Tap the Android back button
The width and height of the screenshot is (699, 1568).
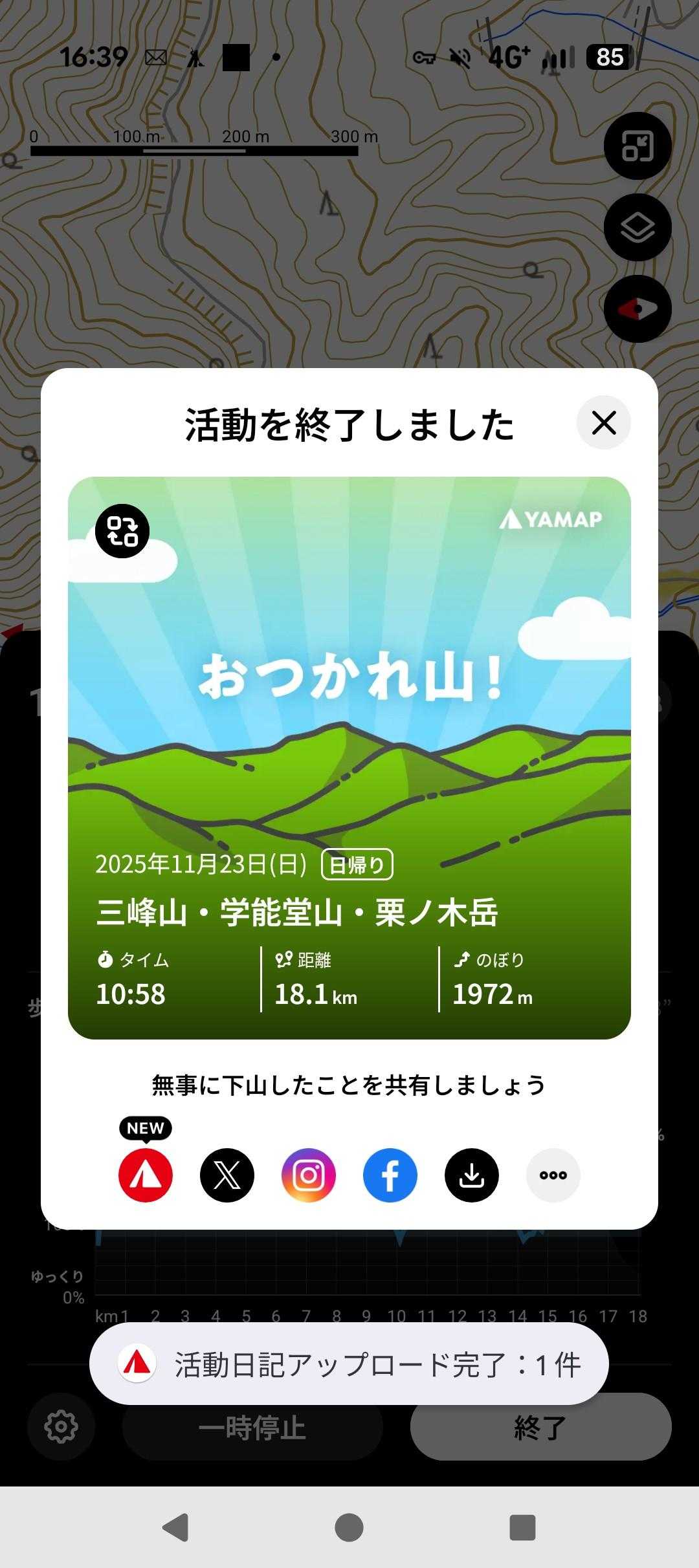coord(175,1528)
